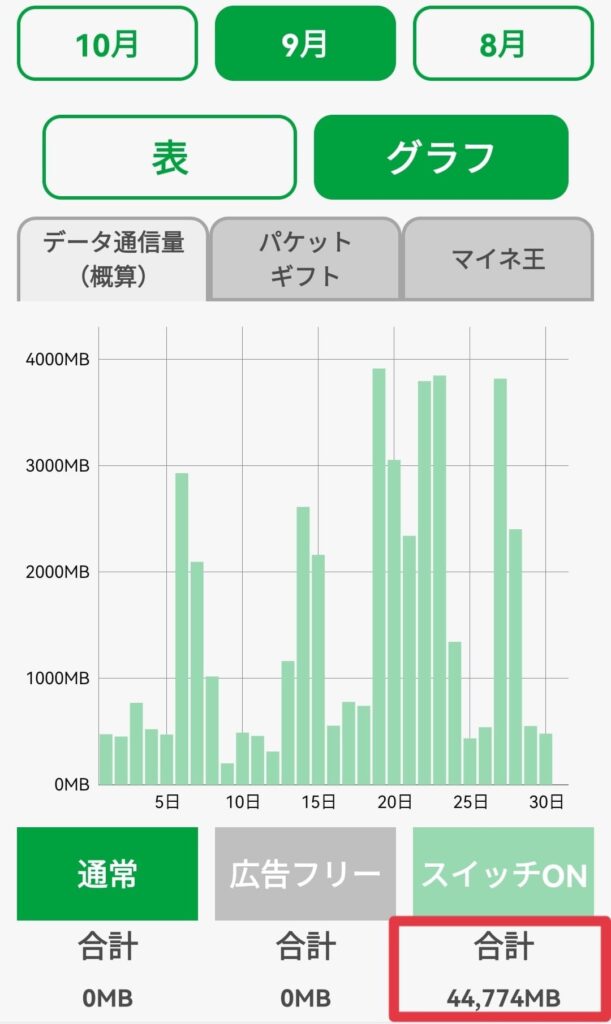Switch to 表 table view

(x=170, y=157)
